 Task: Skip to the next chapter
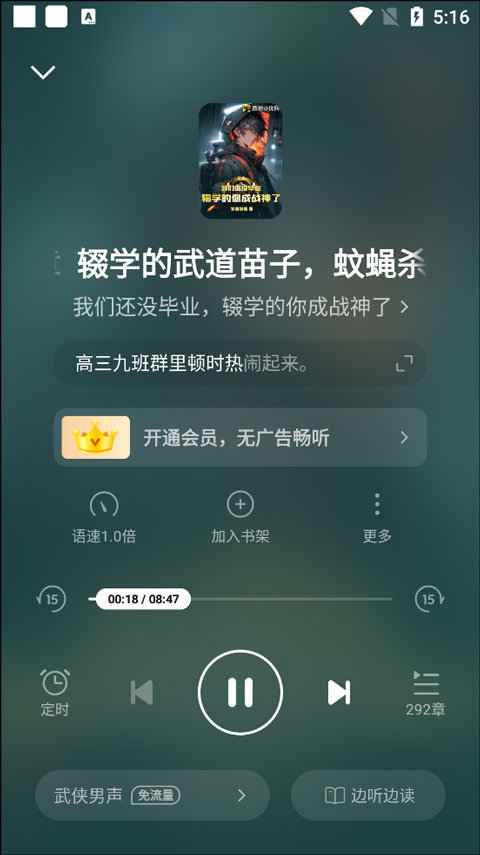[x=339, y=693]
